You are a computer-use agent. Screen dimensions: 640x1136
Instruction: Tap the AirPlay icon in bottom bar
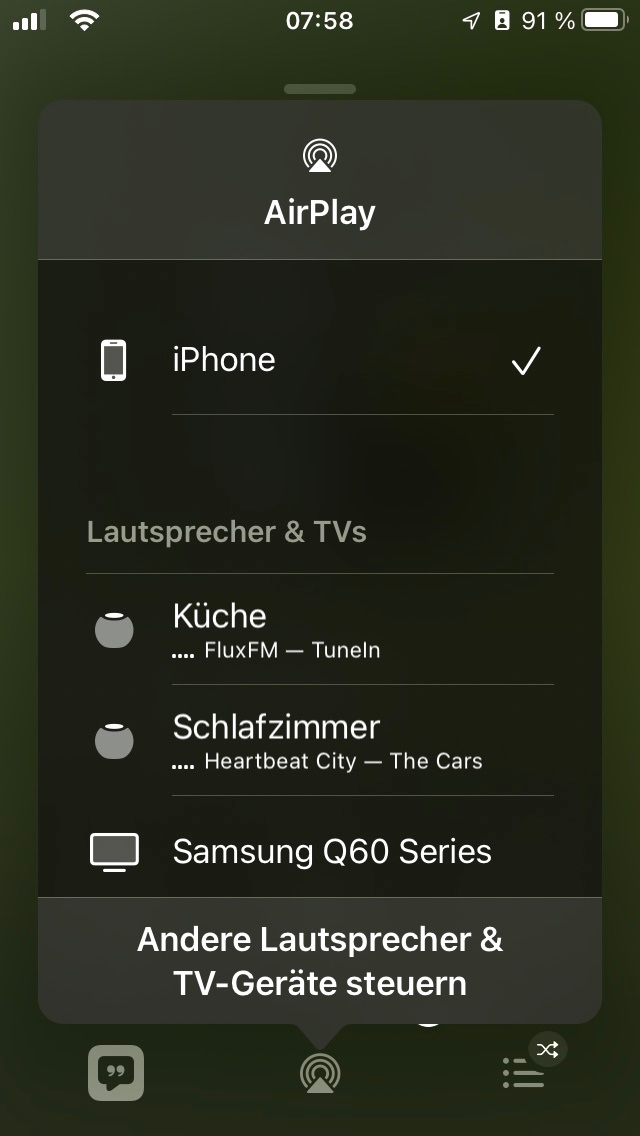(x=320, y=1073)
